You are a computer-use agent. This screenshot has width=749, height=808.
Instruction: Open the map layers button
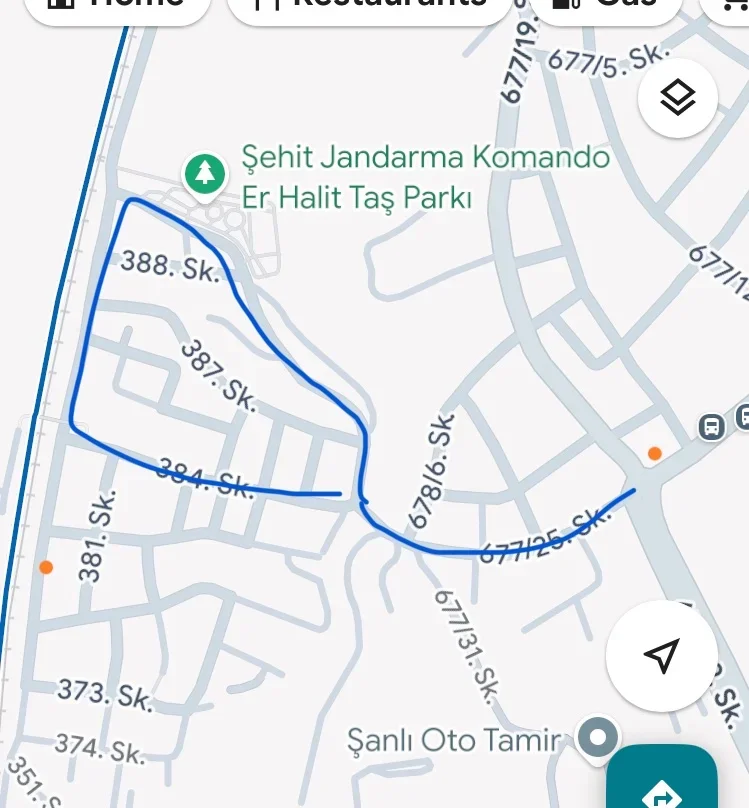679,98
